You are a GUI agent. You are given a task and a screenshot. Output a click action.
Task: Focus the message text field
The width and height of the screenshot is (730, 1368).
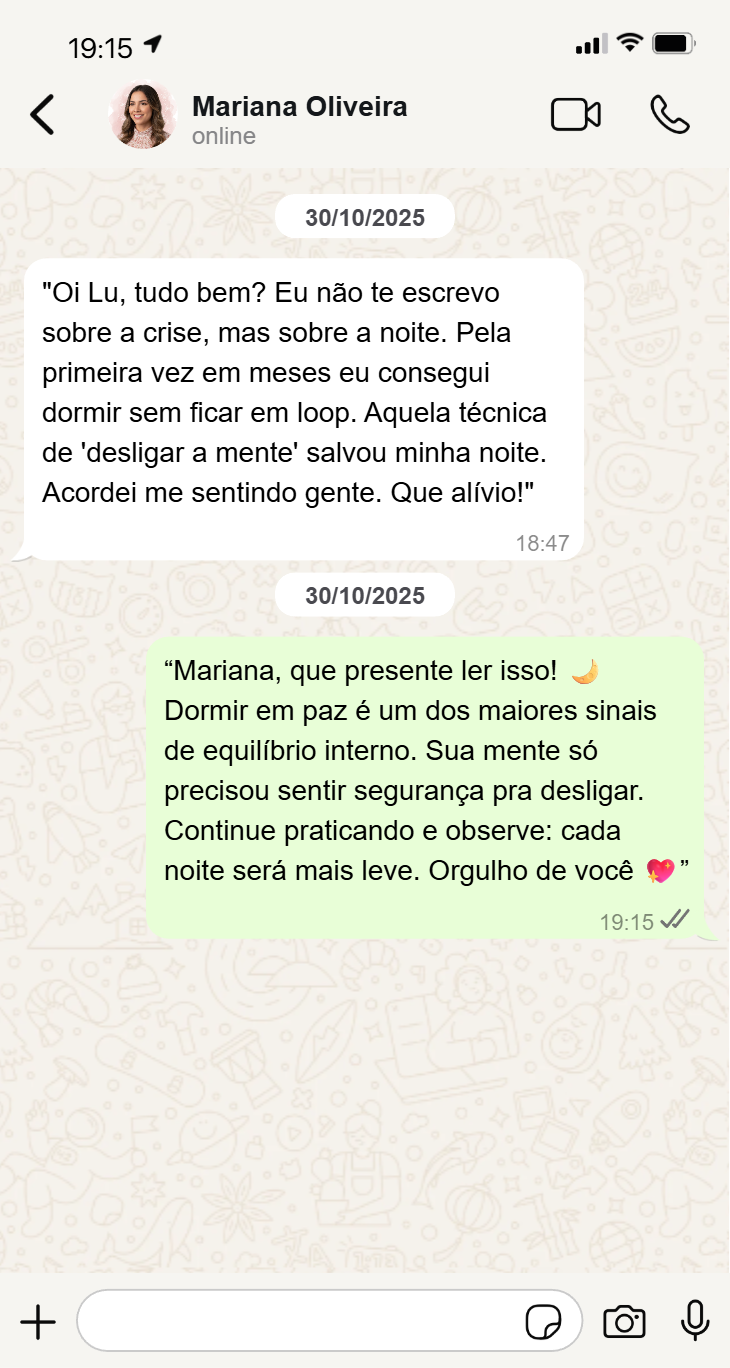[300, 1322]
